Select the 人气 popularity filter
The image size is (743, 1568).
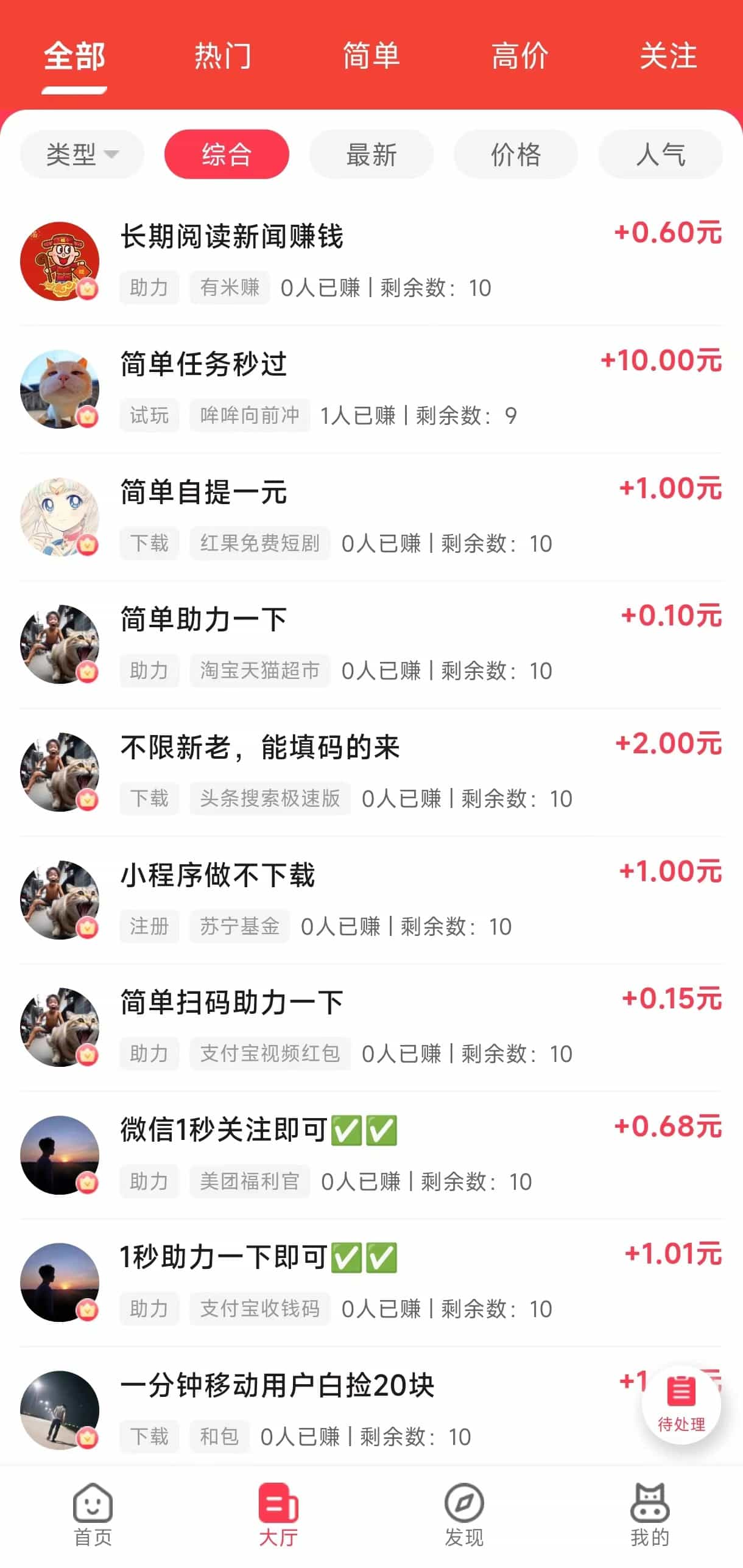[660, 154]
